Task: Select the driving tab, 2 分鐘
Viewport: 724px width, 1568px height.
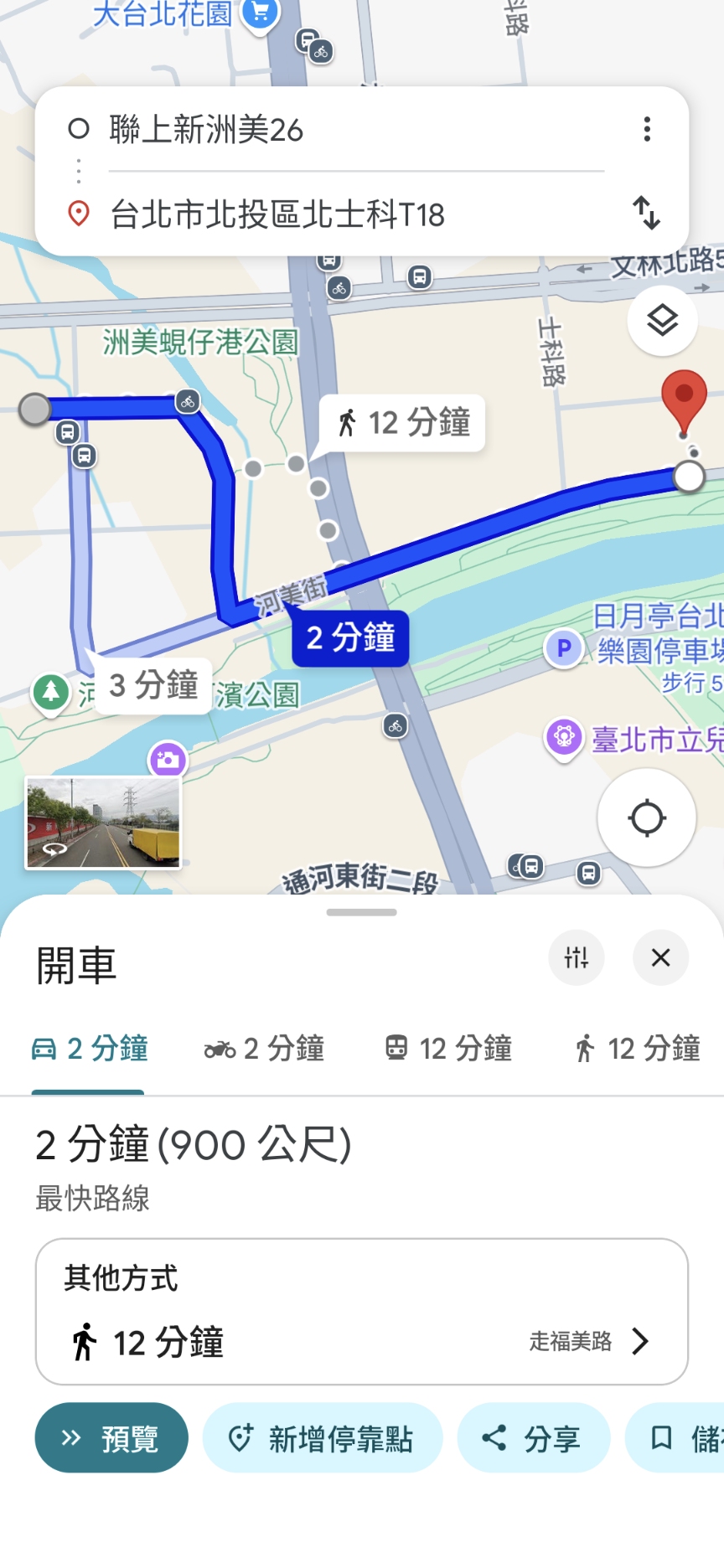Action: 89,1049
